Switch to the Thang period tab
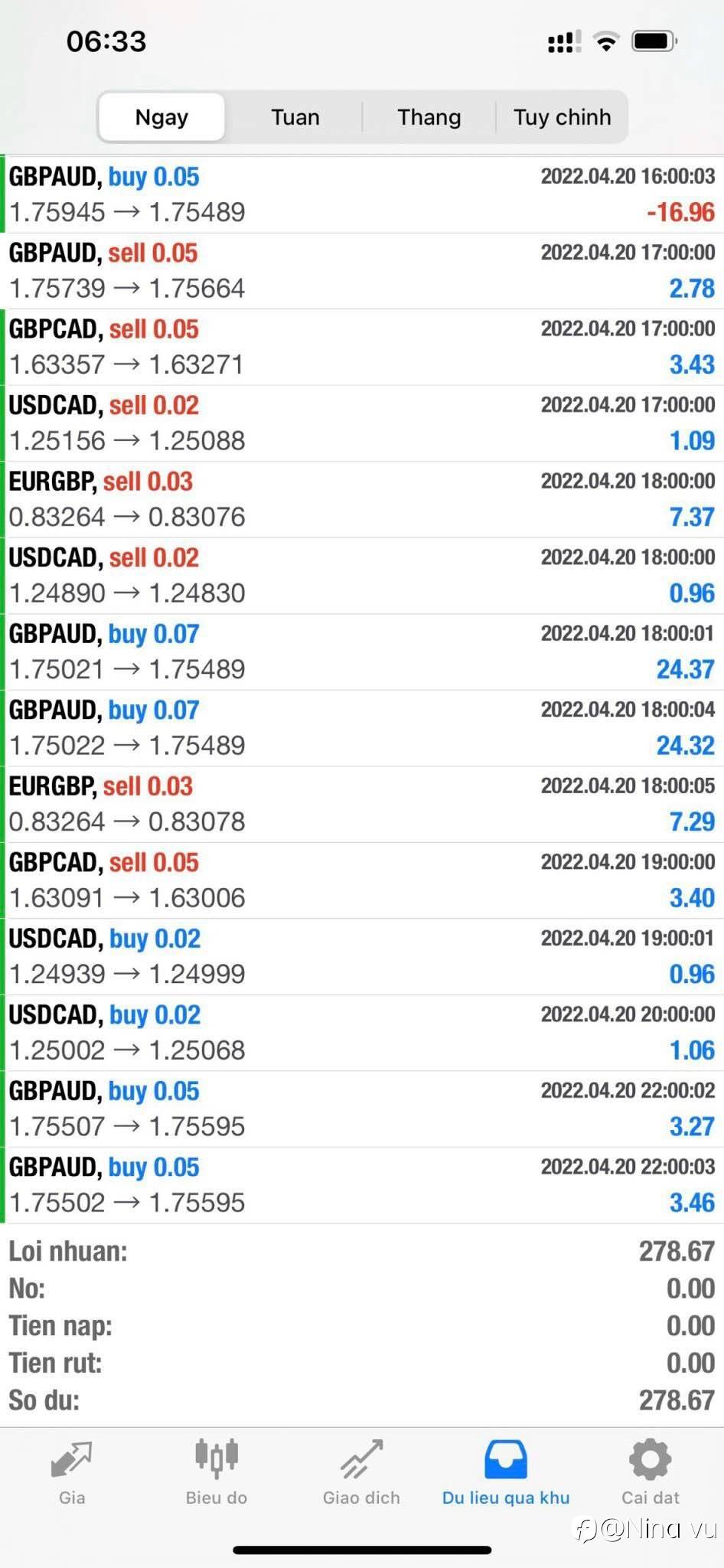 (x=429, y=117)
